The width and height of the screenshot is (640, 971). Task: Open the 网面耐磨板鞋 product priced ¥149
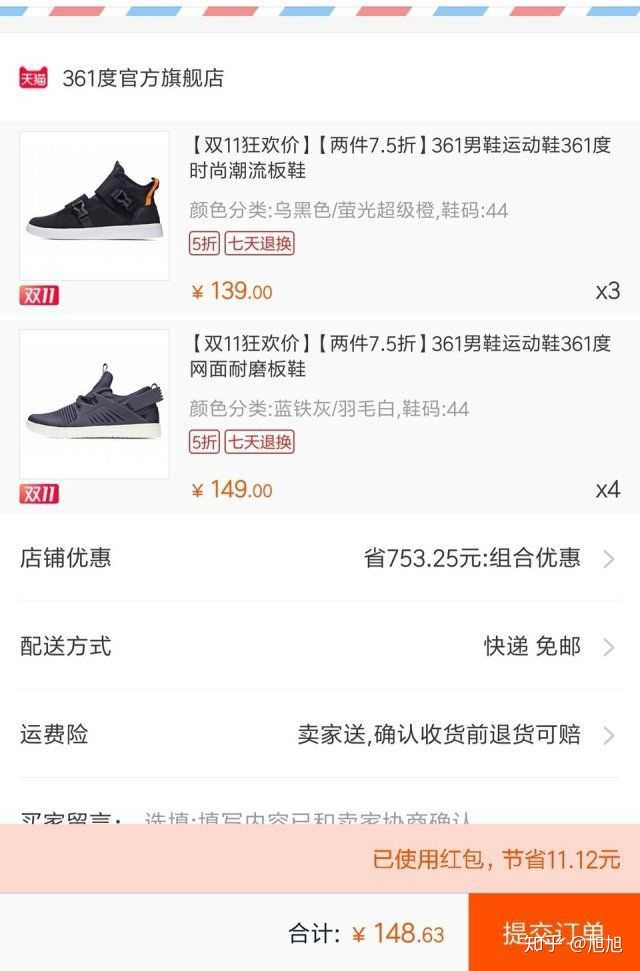tap(399, 356)
